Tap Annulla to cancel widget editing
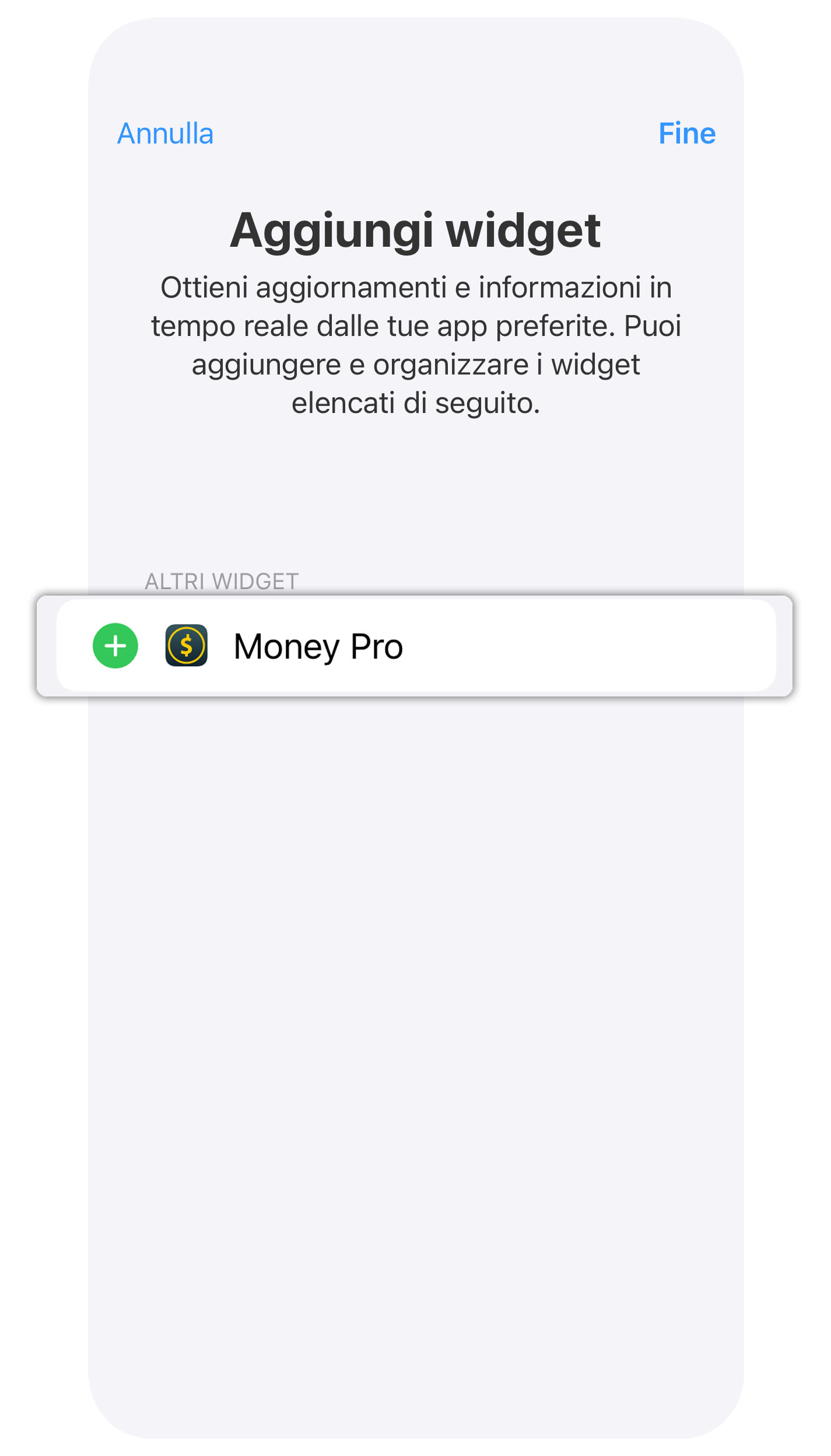The height and width of the screenshot is (1456, 831). coord(165,133)
